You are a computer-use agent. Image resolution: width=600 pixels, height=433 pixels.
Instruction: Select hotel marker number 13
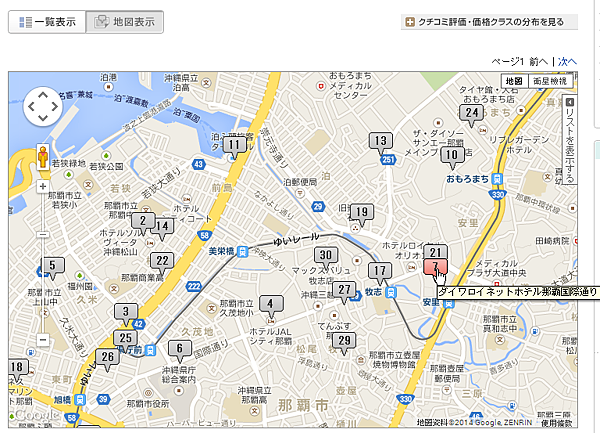coord(380,140)
